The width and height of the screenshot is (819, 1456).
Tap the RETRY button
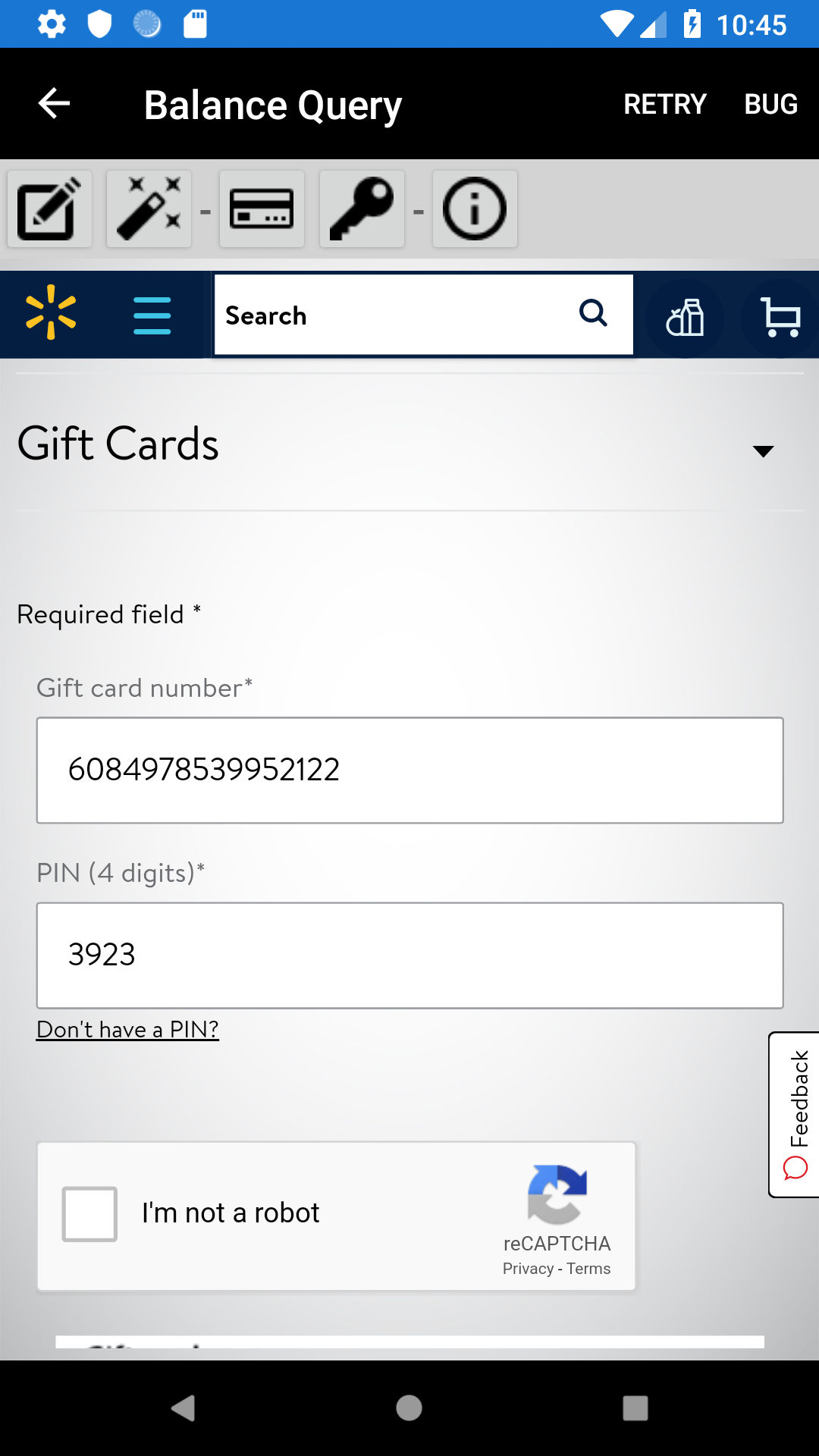point(664,104)
